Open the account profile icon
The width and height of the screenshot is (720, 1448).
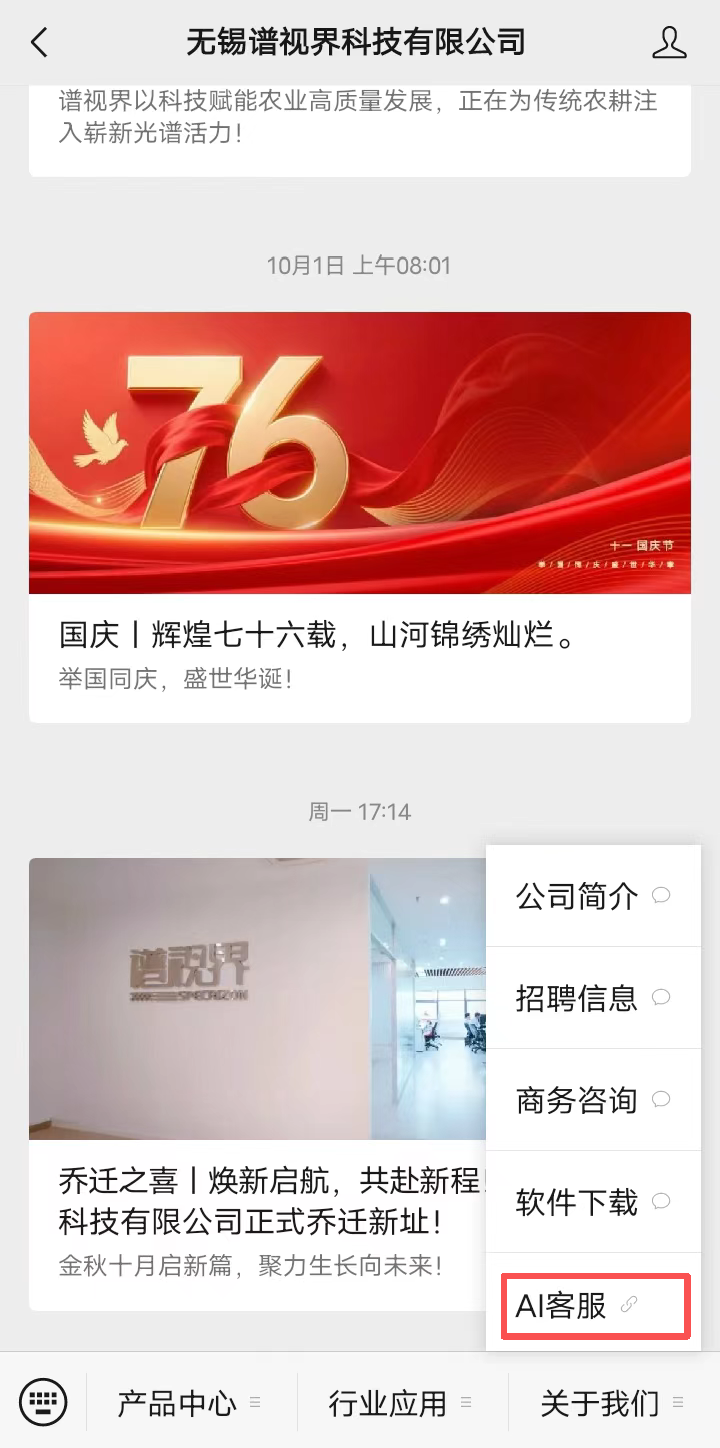pos(669,42)
